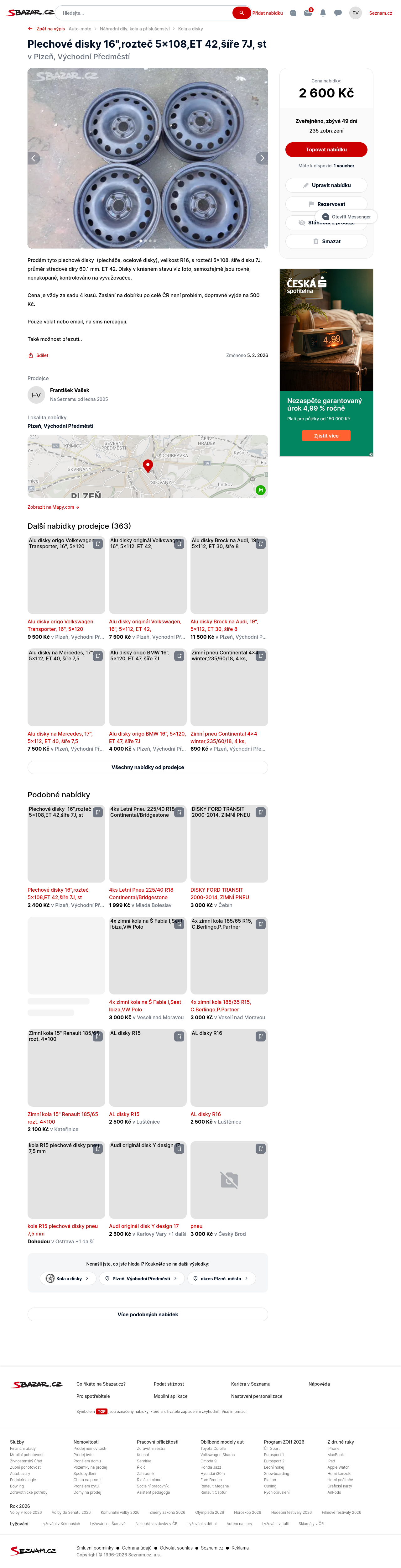This screenshot has height=1568, width=401.
Task: Open Otevřít Messenger
Action: pyautogui.click(x=346, y=217)
